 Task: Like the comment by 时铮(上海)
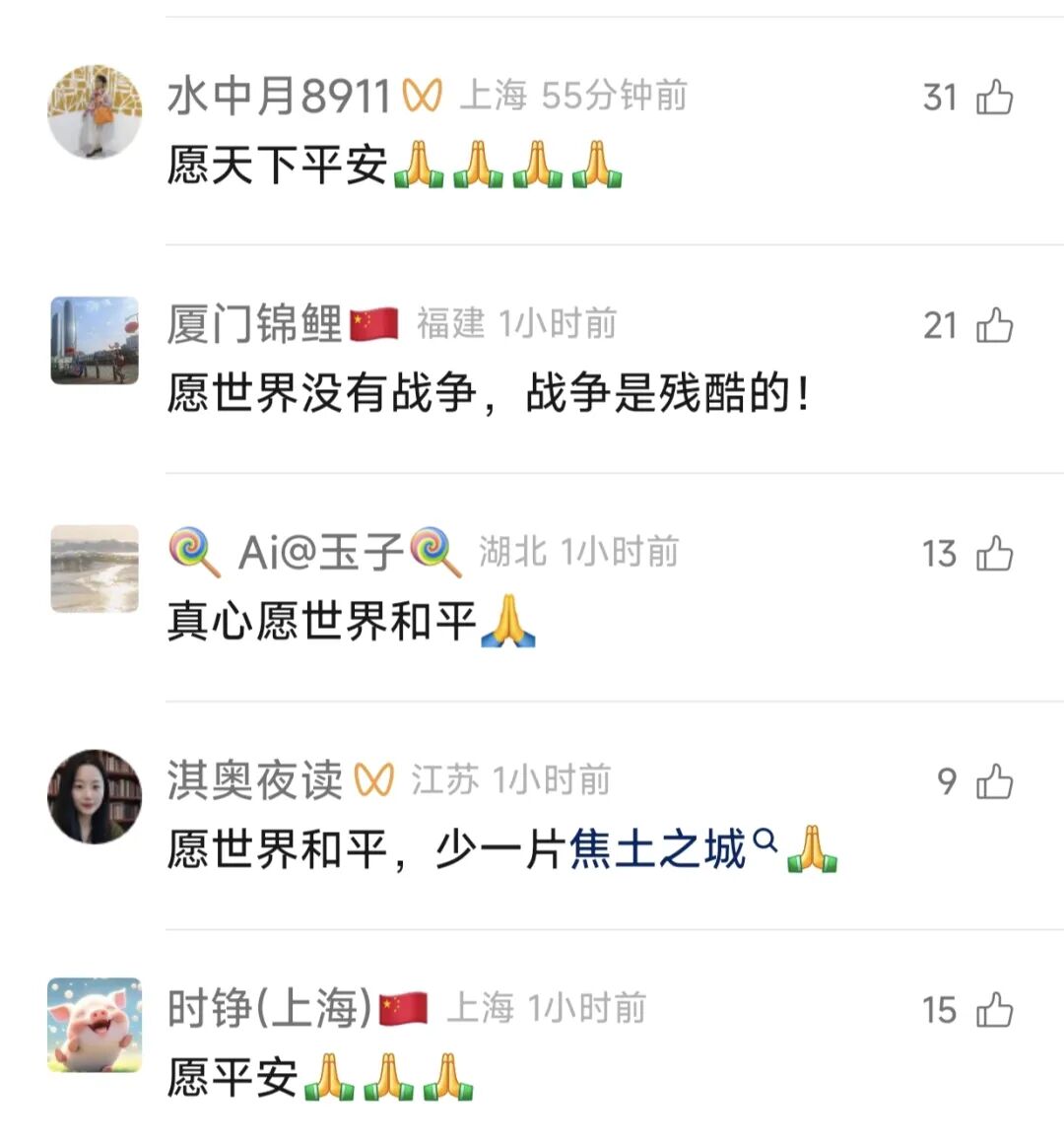(994, 1010)
